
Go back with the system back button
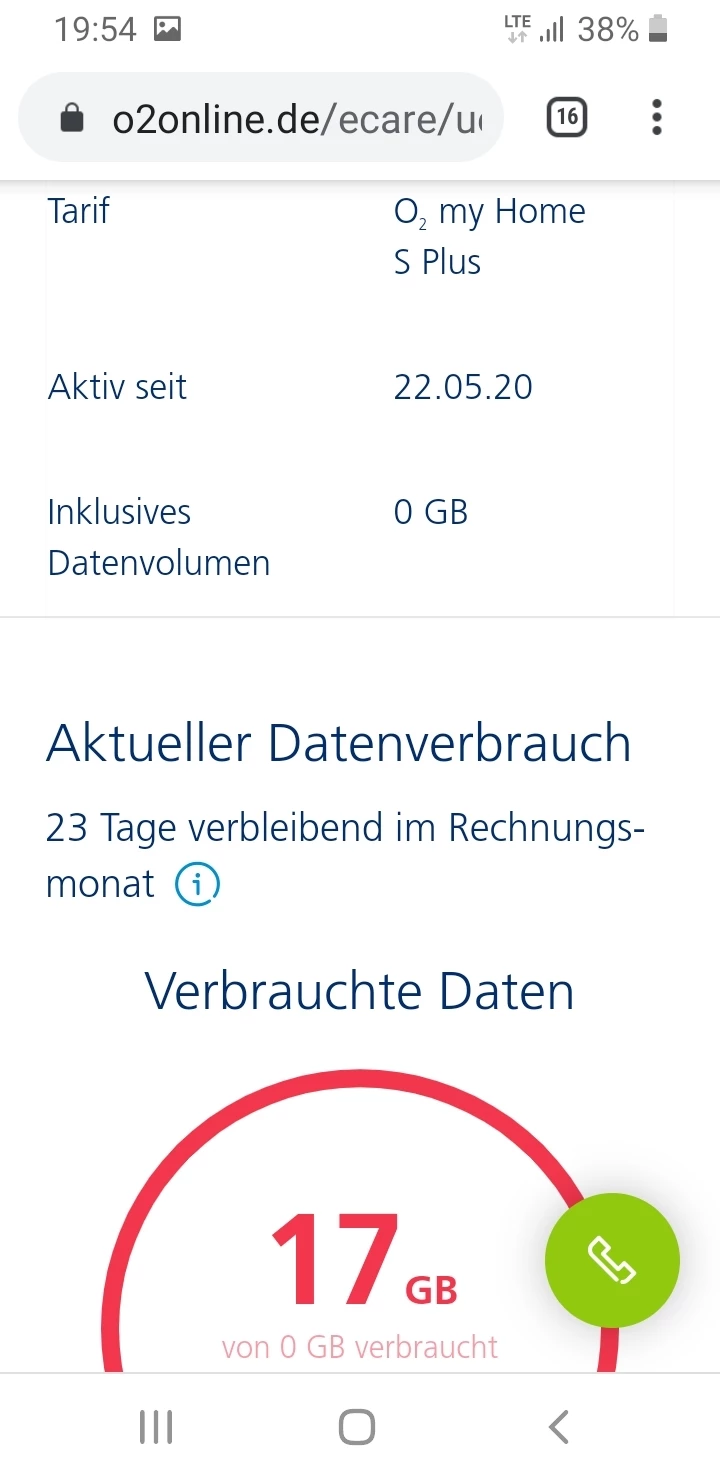pos(559,1427)
